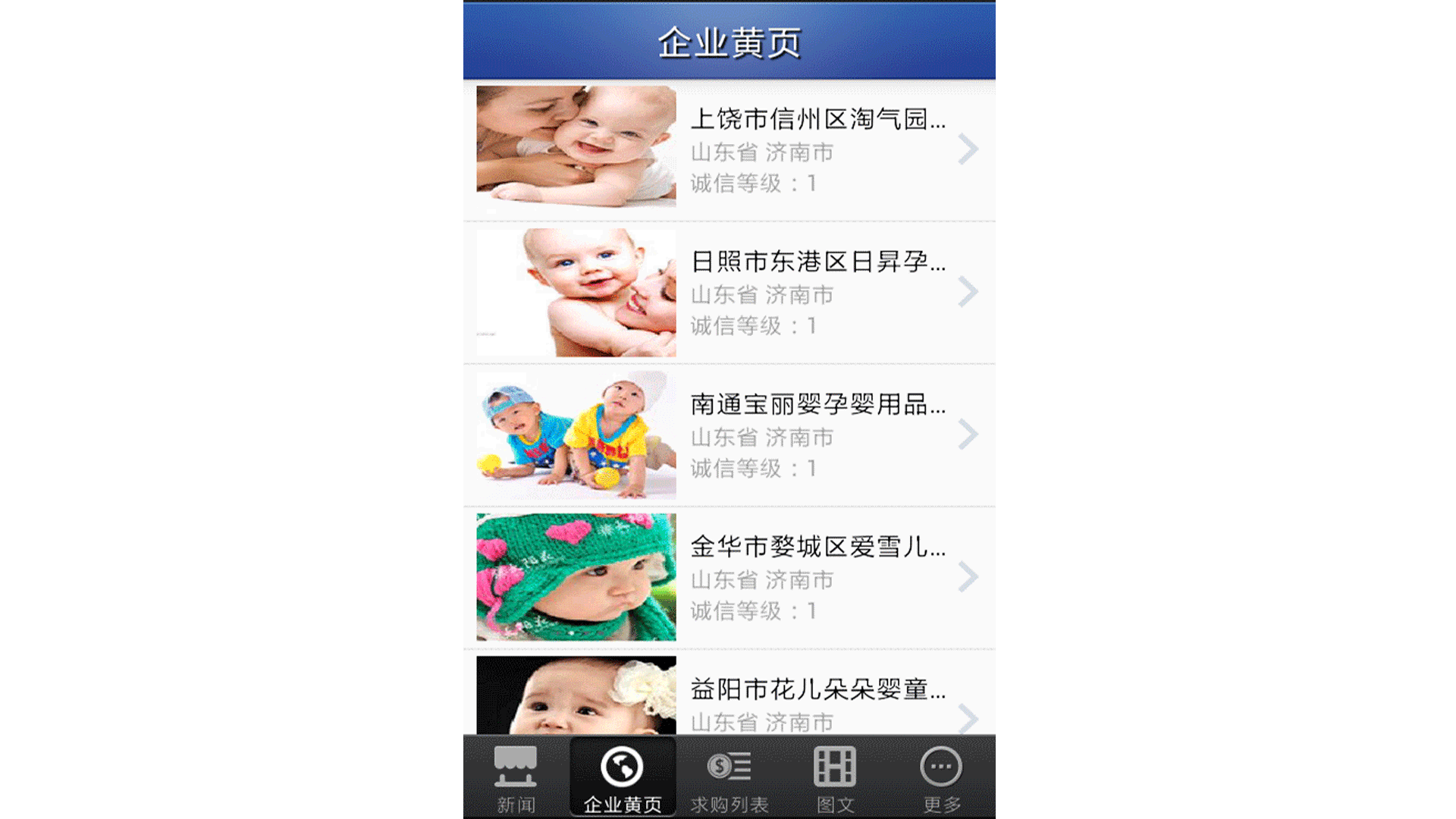Open the 图文 tab
Viewport: 1456px width, 819px height.
pyautogui.click(x=835, y=778)
